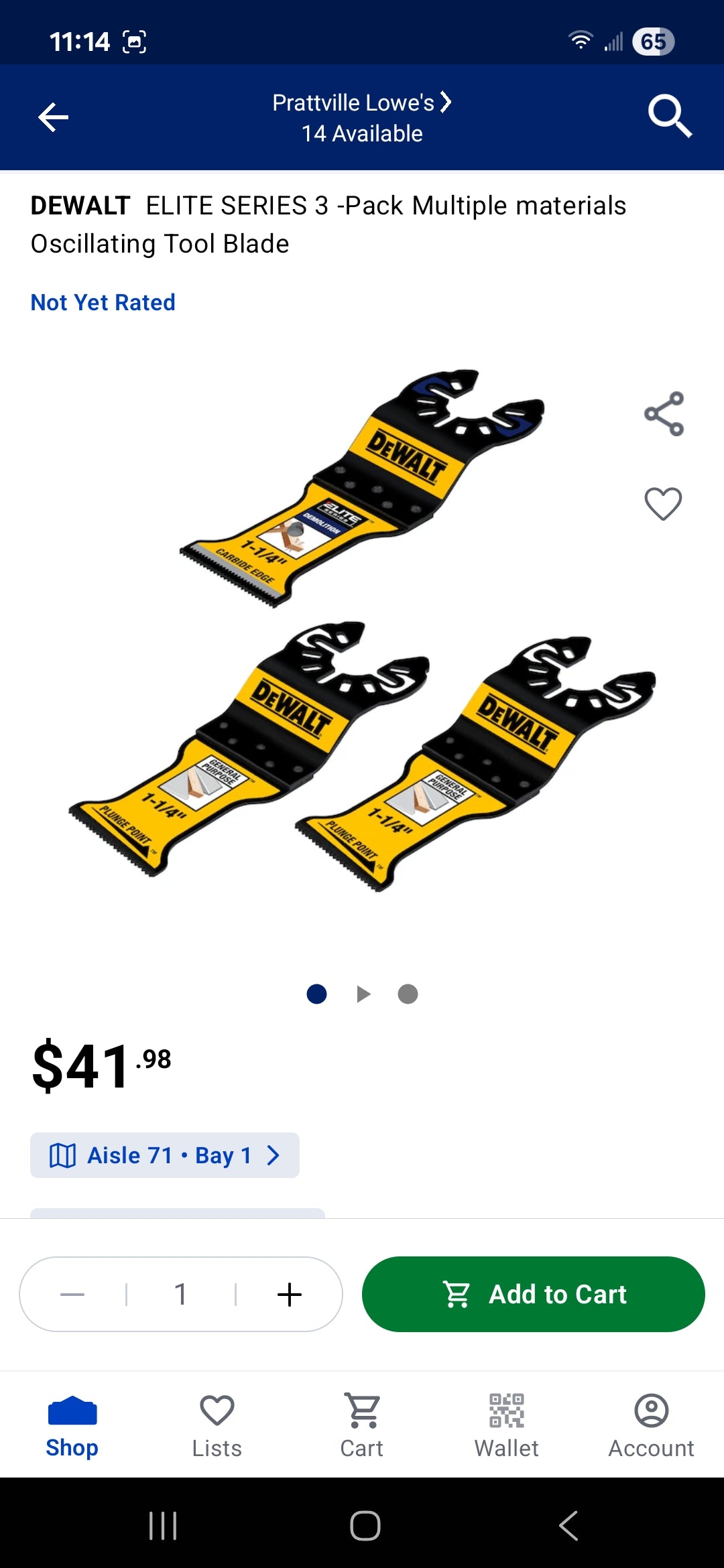Screen dimensions: 724x1568
Task: Open the DEWALT blade product image
Action: point(362,630)
